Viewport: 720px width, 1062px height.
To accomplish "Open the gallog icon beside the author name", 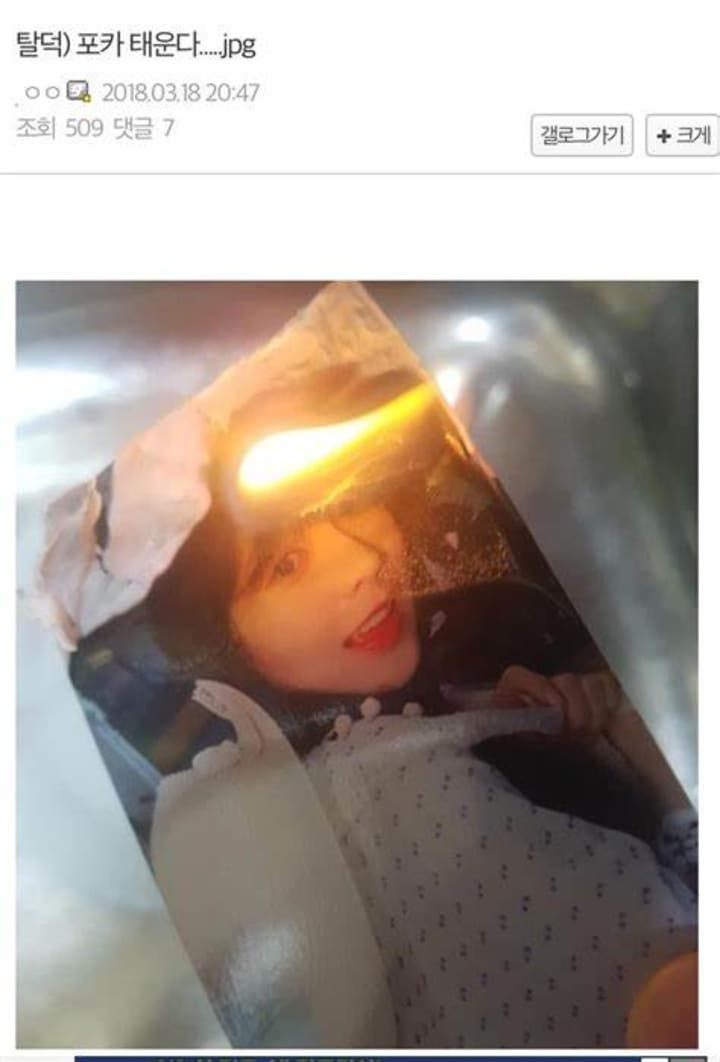I will (x=79, y=93).
